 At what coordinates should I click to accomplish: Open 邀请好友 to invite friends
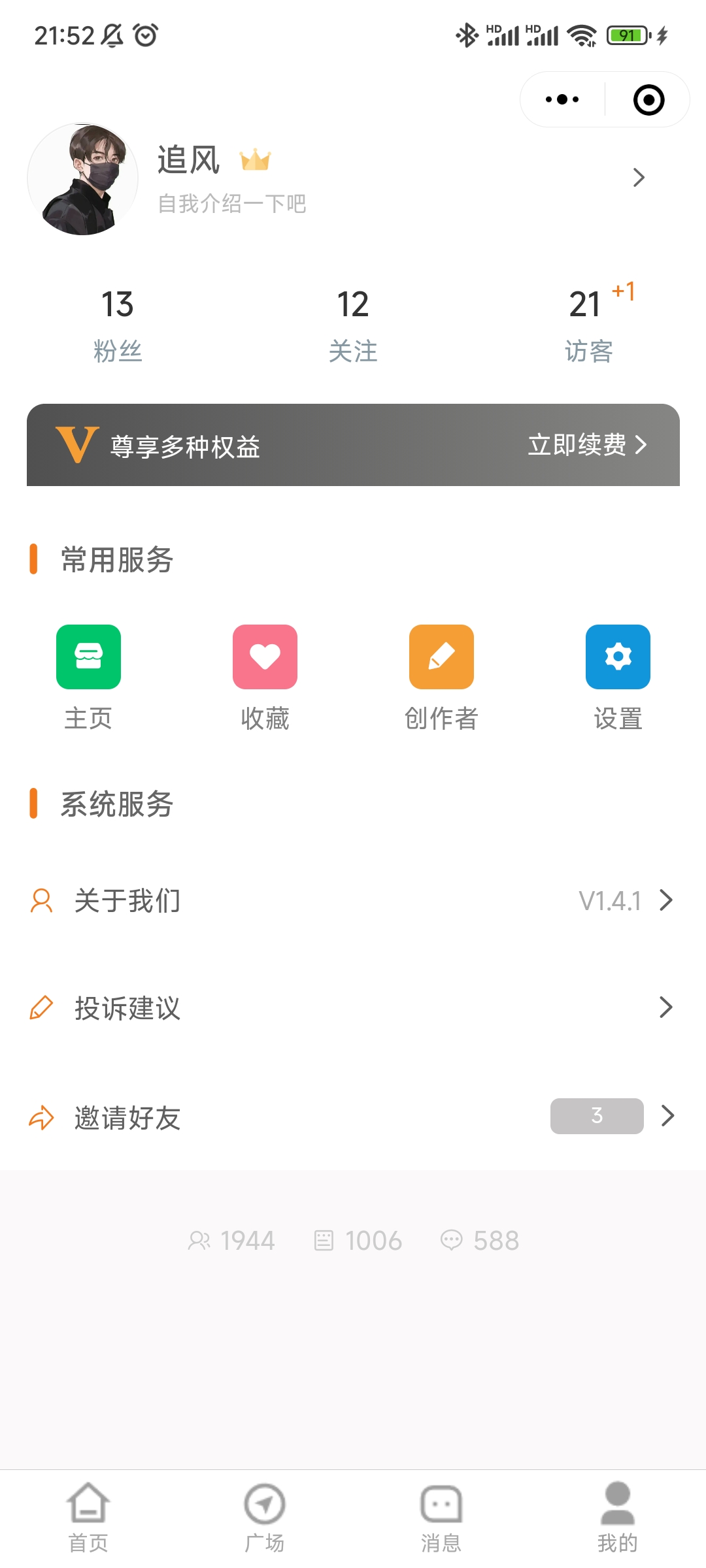[353, 1117]
